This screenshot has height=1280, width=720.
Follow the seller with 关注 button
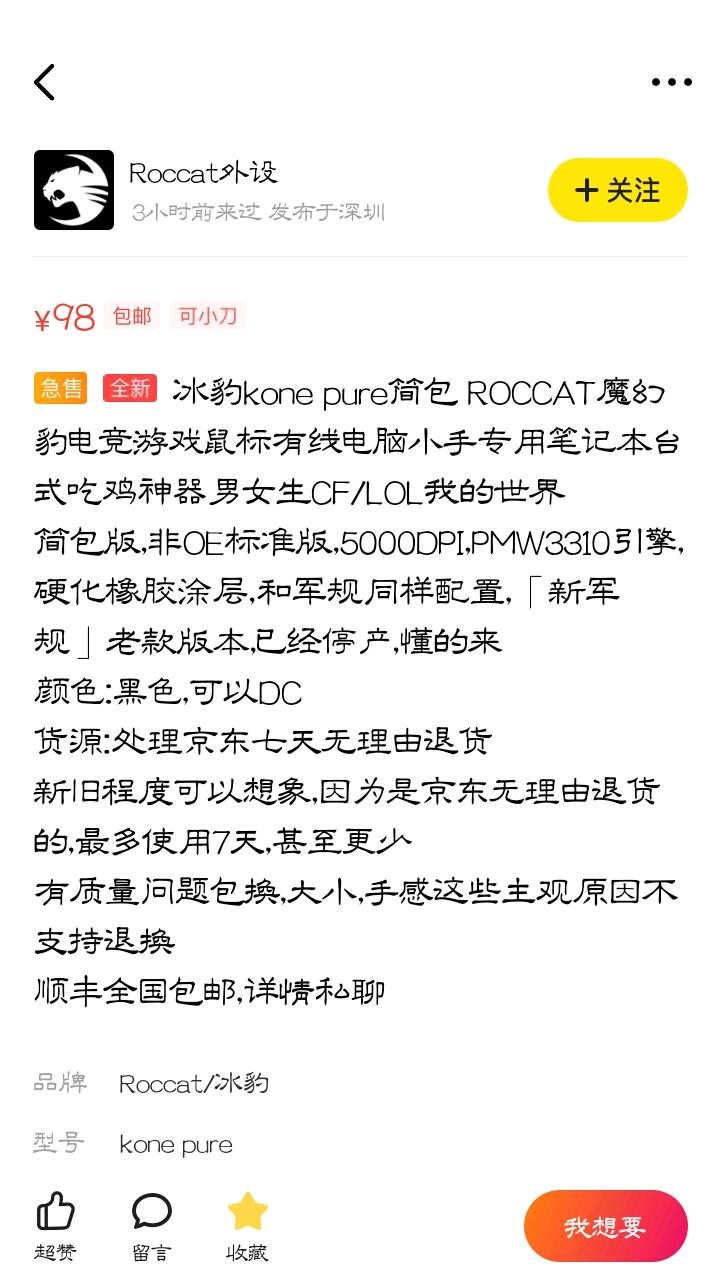[x=617, y=190]
